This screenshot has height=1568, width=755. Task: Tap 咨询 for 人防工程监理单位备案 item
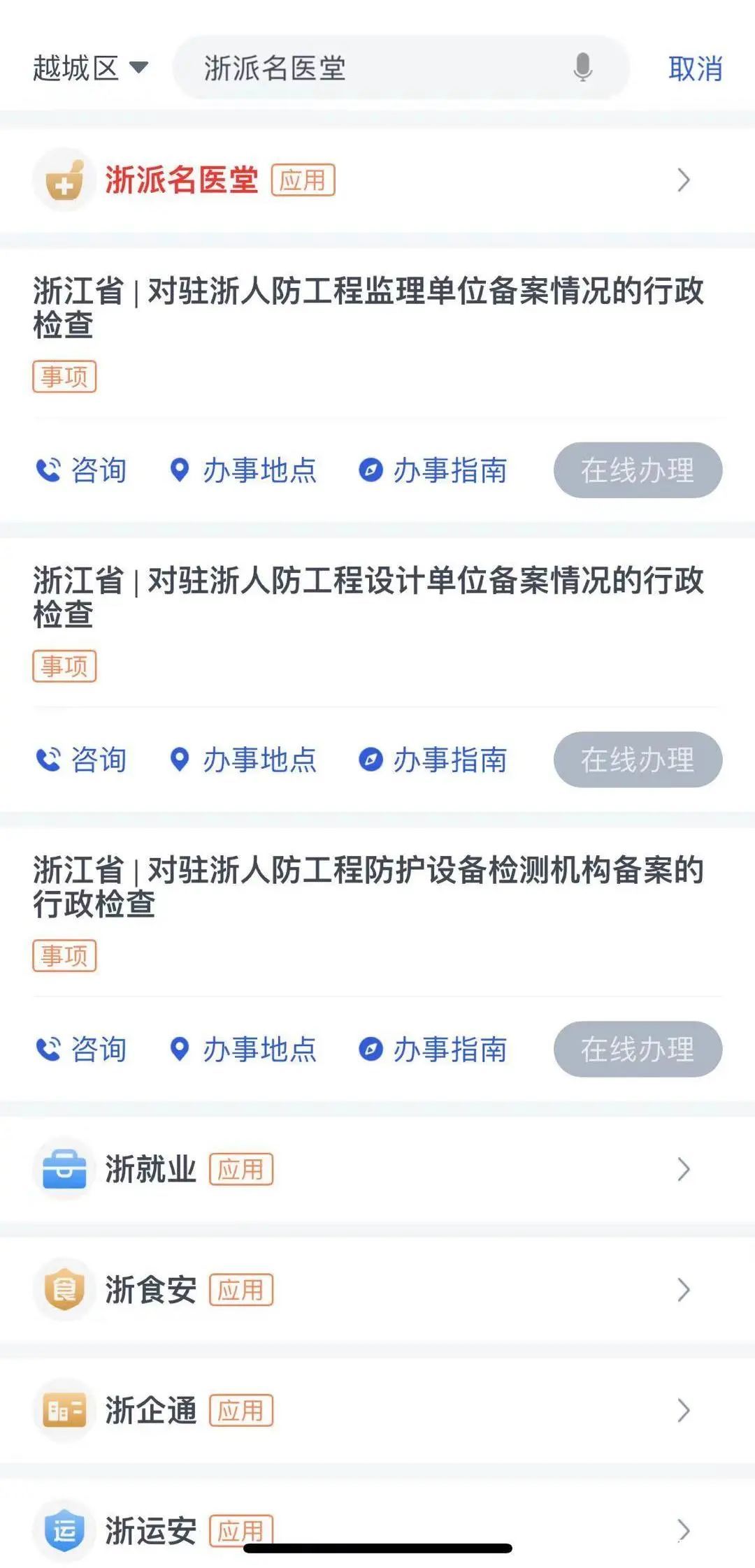[82, 470]
